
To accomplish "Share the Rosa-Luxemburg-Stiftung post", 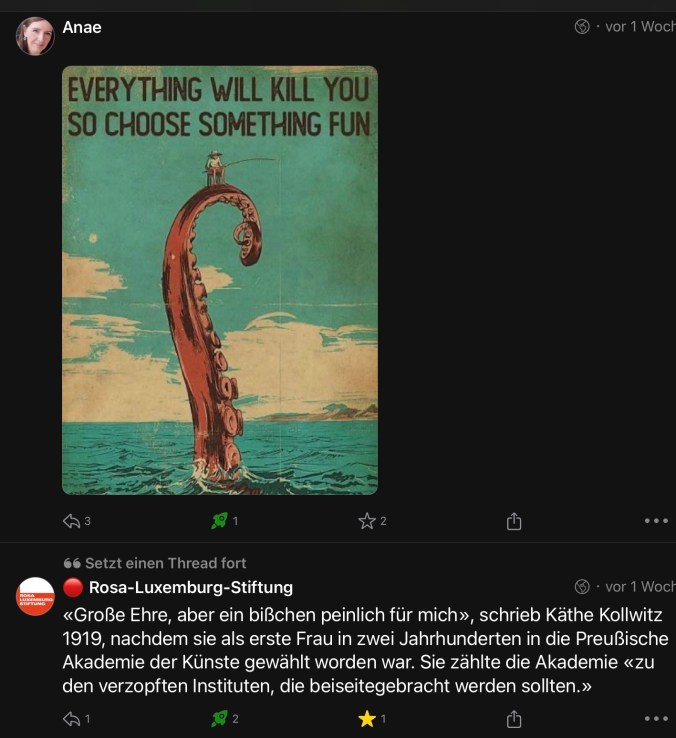I will click(514, 719).
